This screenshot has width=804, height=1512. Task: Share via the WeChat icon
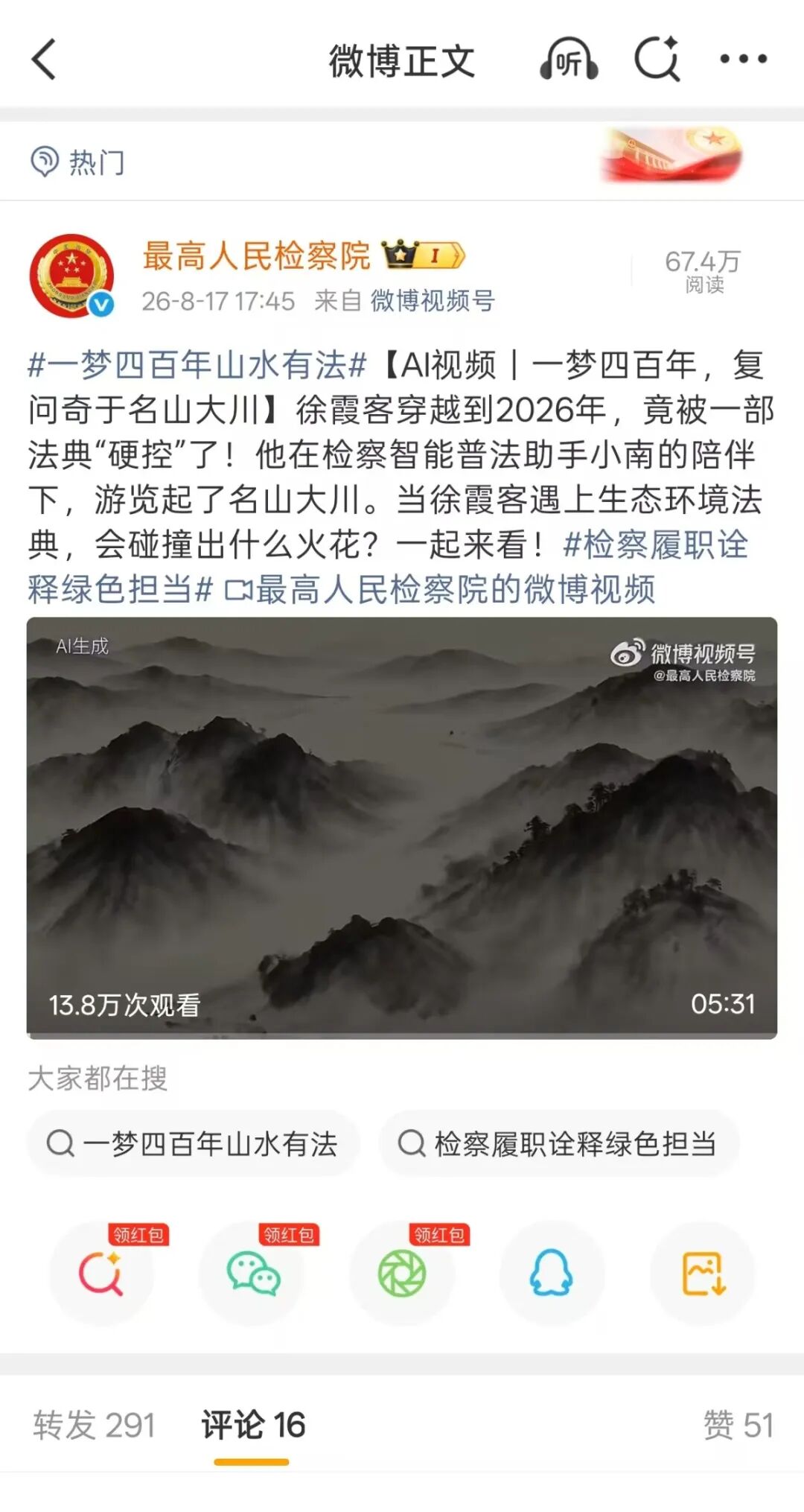[x=252, y=1273]
